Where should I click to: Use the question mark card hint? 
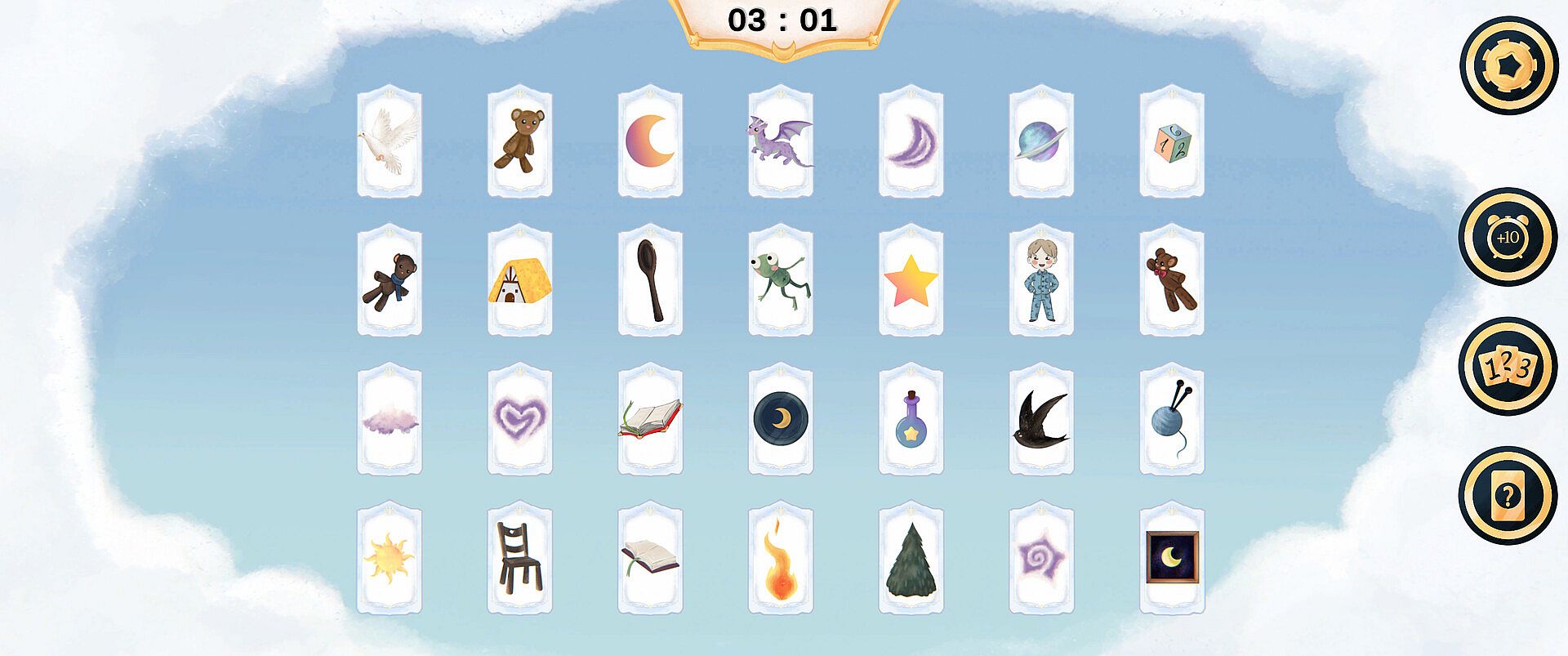[1508, 495]
